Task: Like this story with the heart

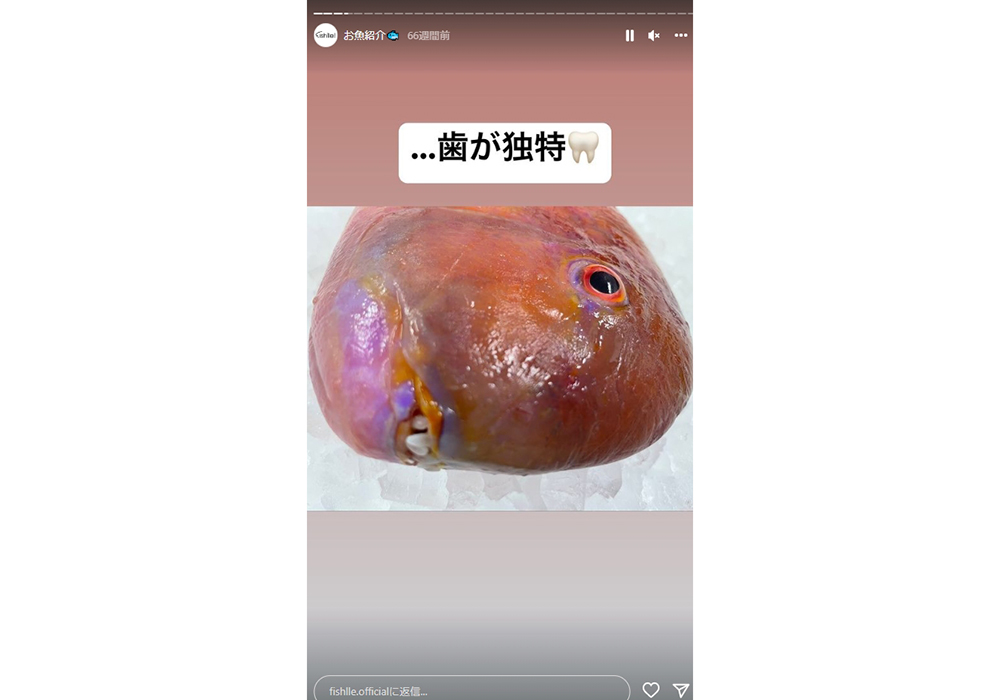Action: click(651, 690)
